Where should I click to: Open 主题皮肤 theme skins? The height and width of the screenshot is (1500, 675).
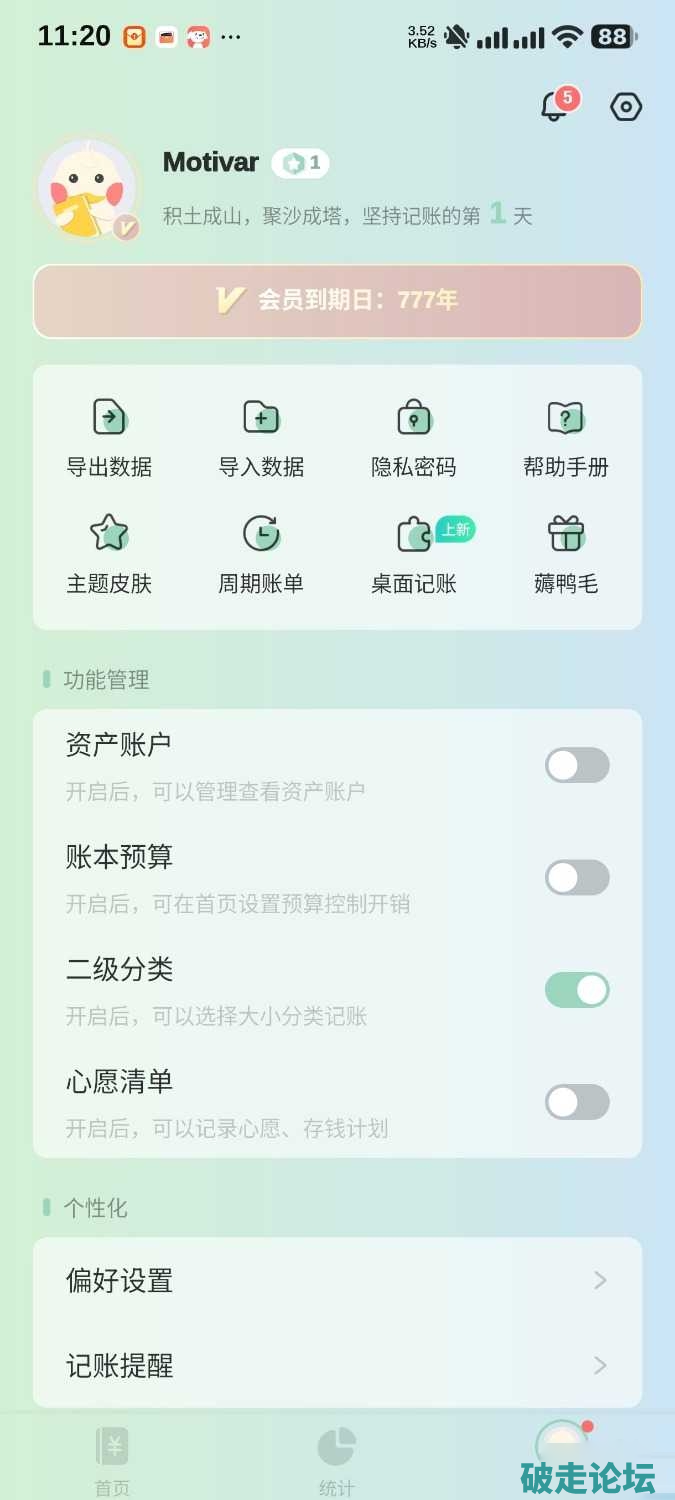point(109,554)
